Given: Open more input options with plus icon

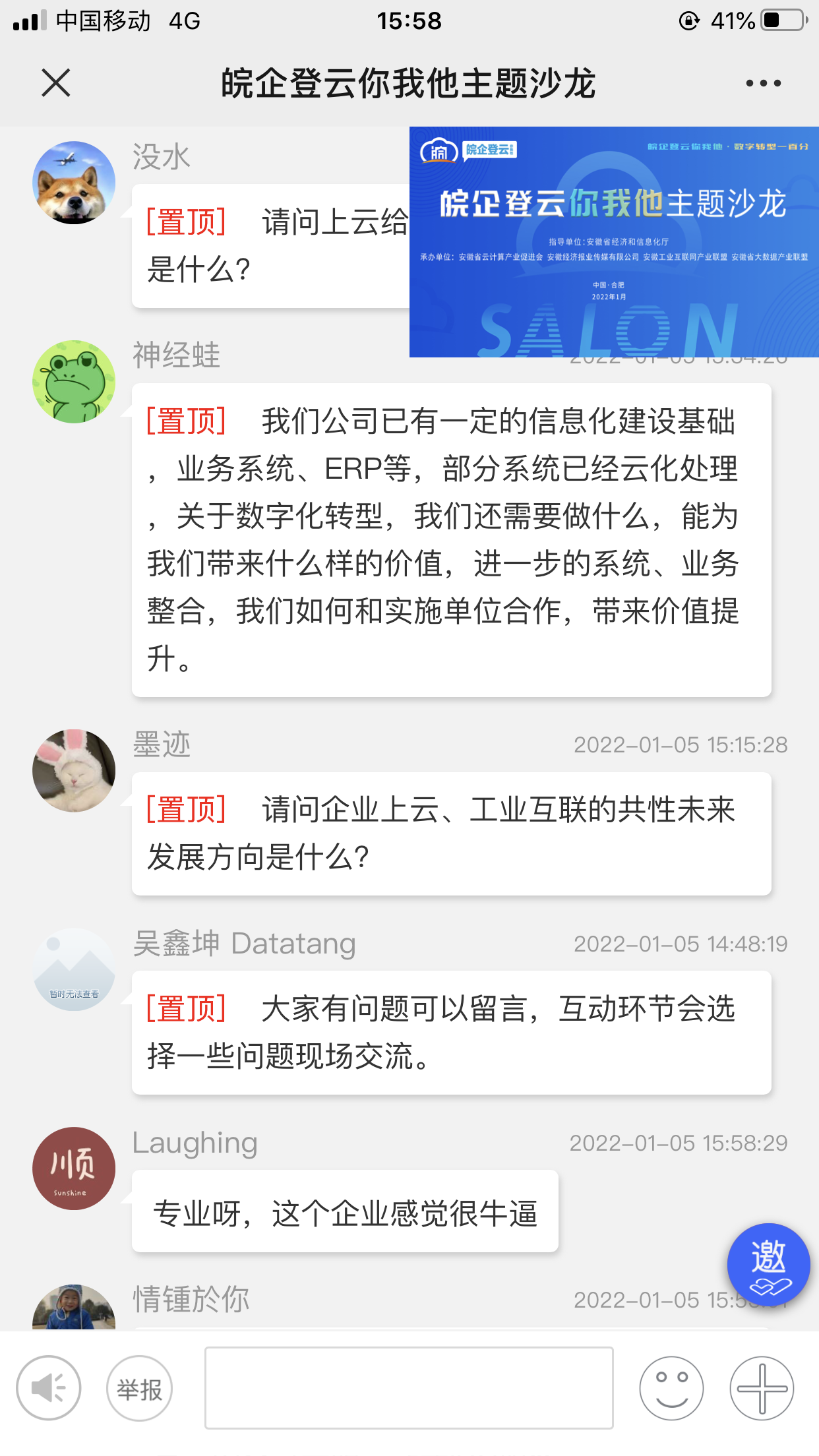Looking at the screenshot, I should 762,1387.
